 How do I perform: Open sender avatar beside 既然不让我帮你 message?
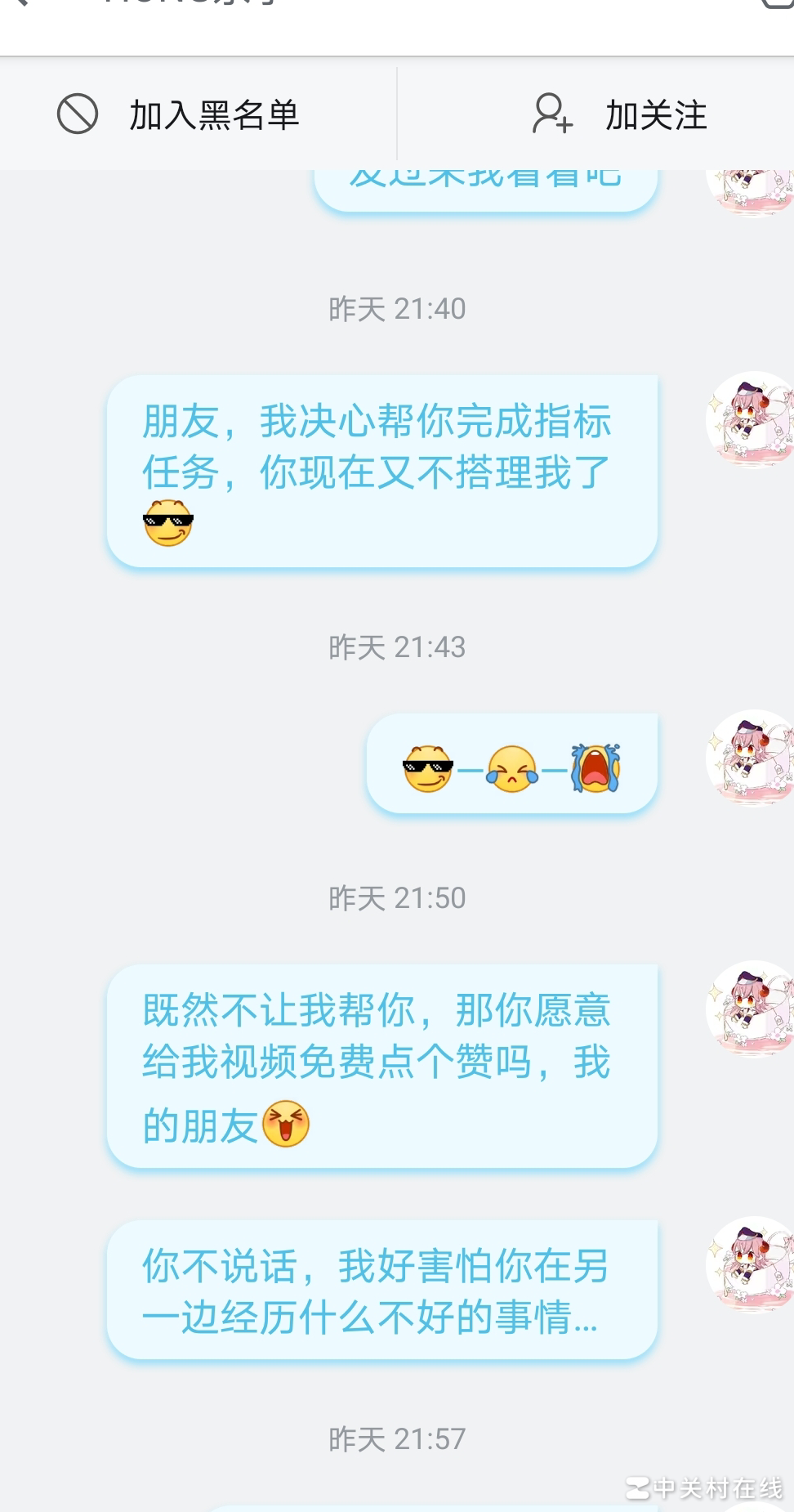click(750, 1009)
